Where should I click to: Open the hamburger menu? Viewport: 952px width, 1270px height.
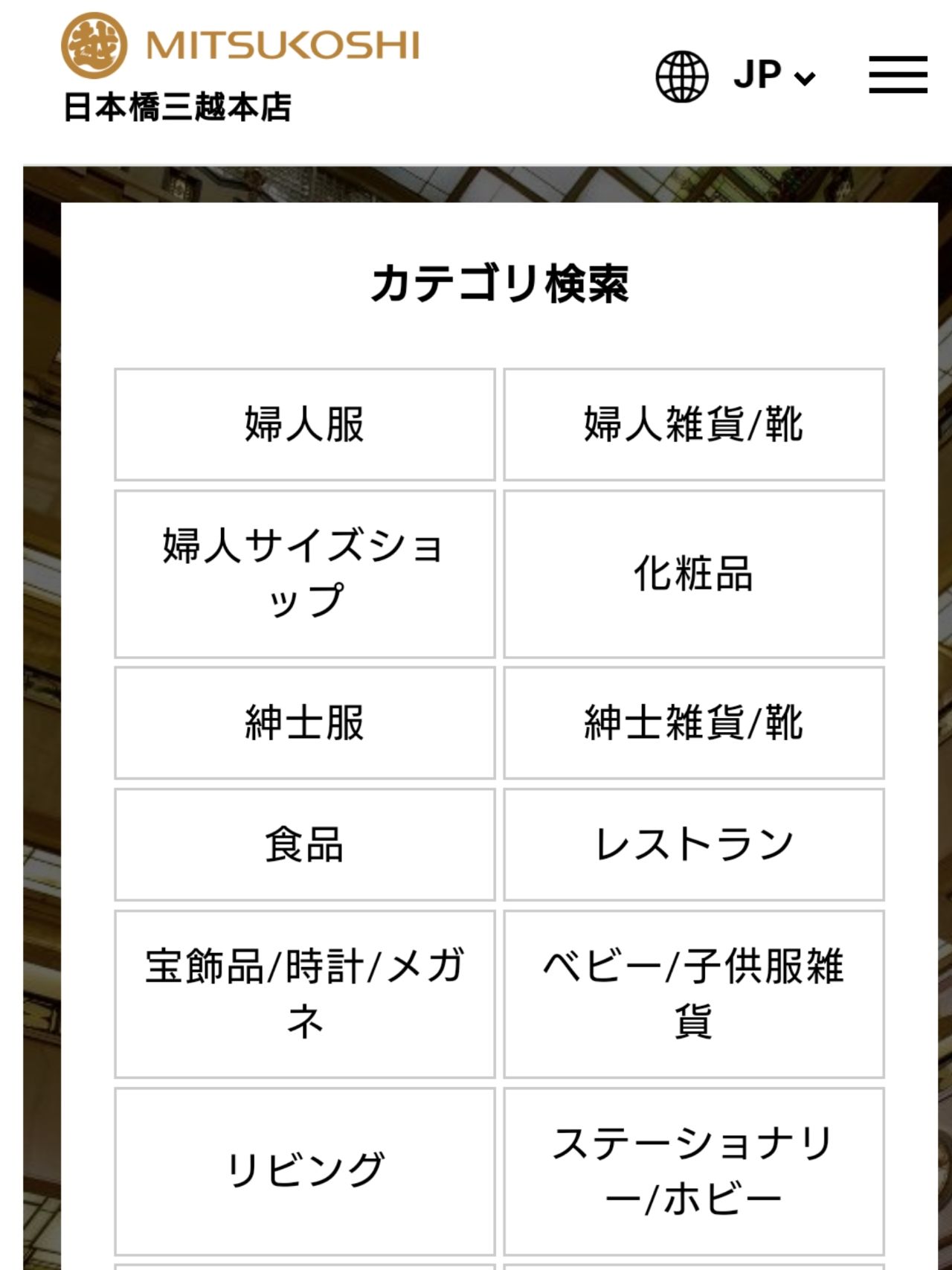(x=898, y=74)
